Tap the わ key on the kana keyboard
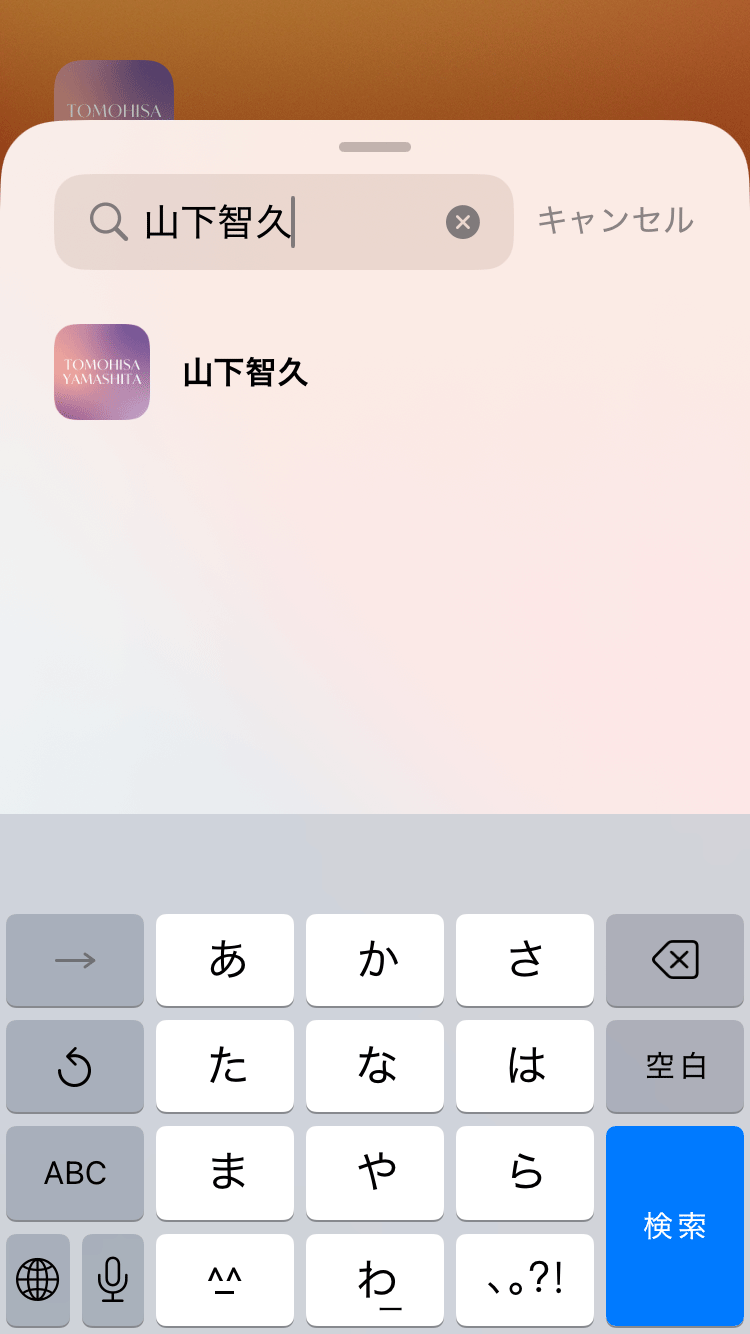Image resolution: width=750 pixels, height=1334 pixels. pyautogui.click(x=375, y=1281)
